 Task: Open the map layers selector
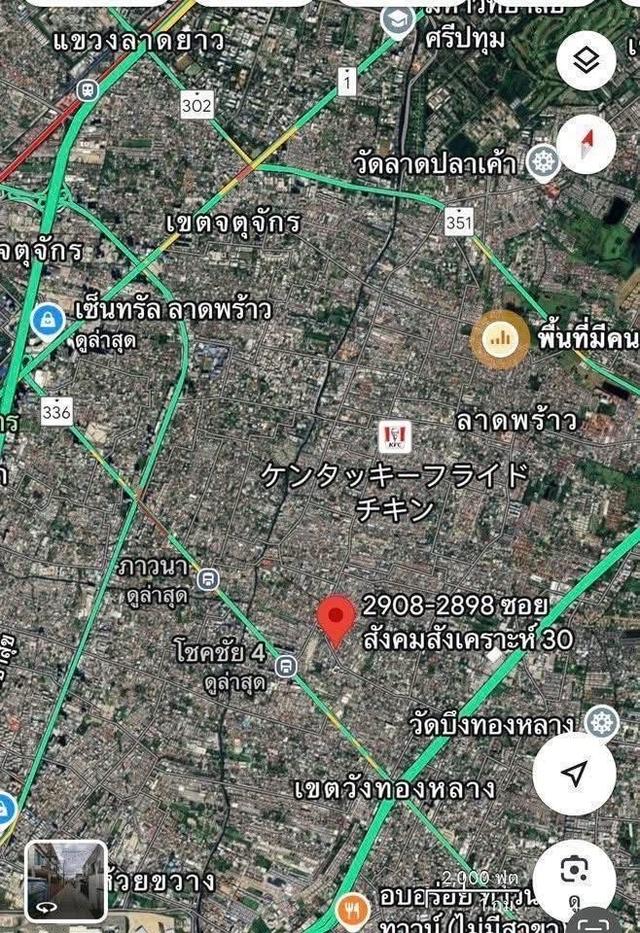(586, 63)
